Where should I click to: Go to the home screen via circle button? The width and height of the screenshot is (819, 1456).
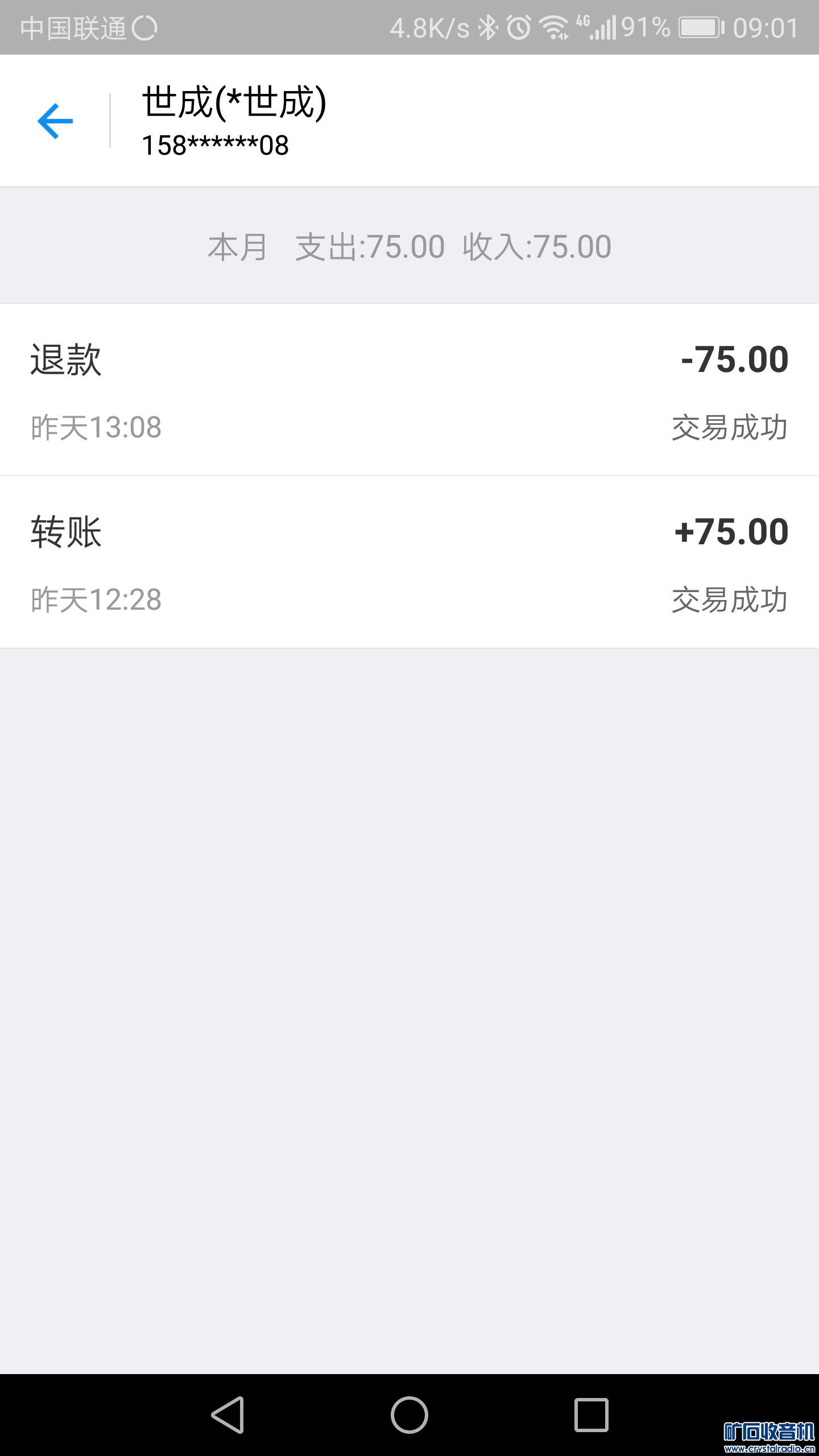(409, 1414)
